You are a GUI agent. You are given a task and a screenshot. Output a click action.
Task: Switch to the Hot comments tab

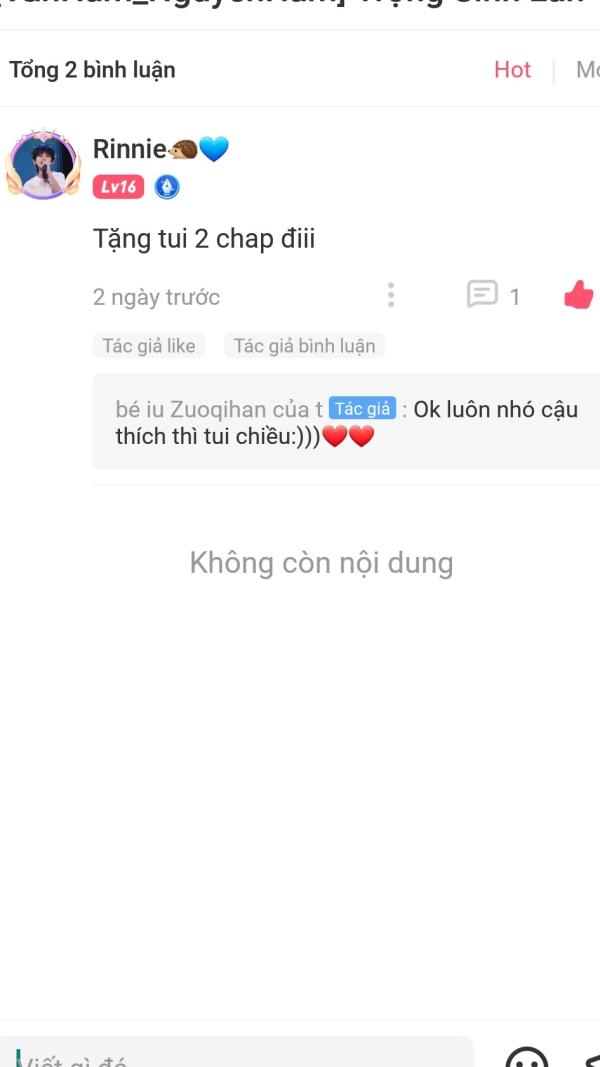point(512,69)
